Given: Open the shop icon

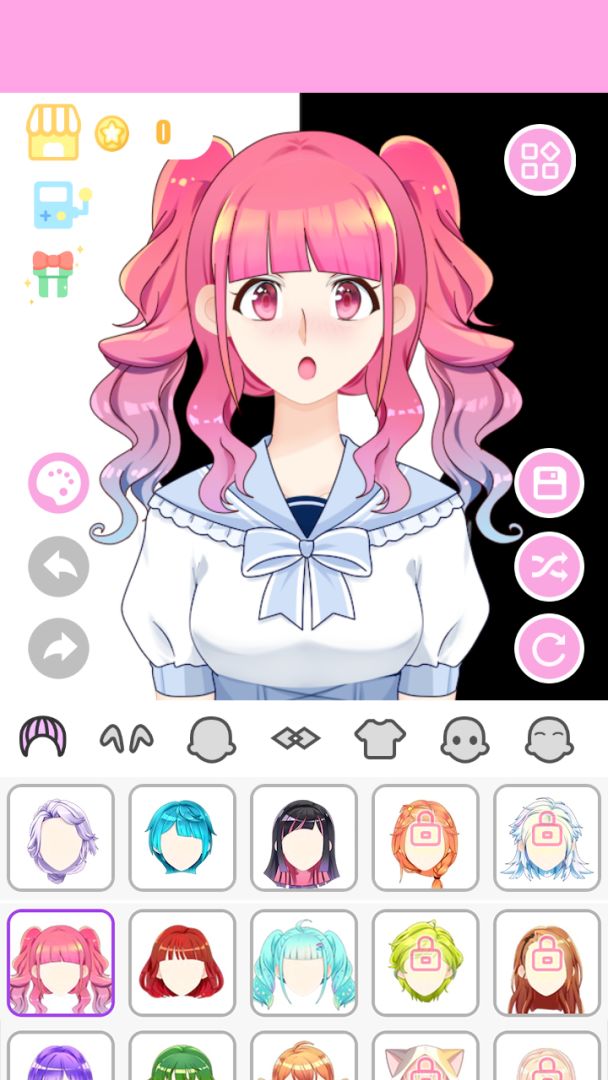Looking at the screenshot, I should (x=53, y=133).
